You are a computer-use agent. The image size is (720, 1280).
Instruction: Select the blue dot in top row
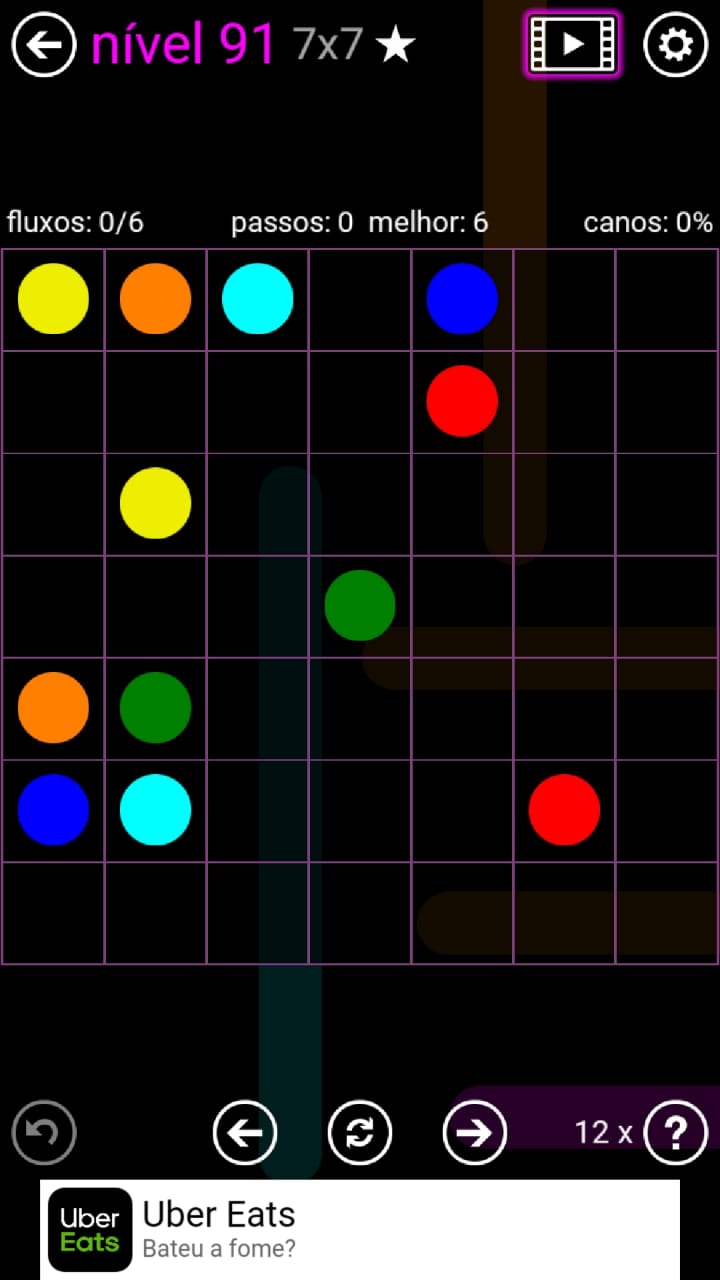[462, 299]
